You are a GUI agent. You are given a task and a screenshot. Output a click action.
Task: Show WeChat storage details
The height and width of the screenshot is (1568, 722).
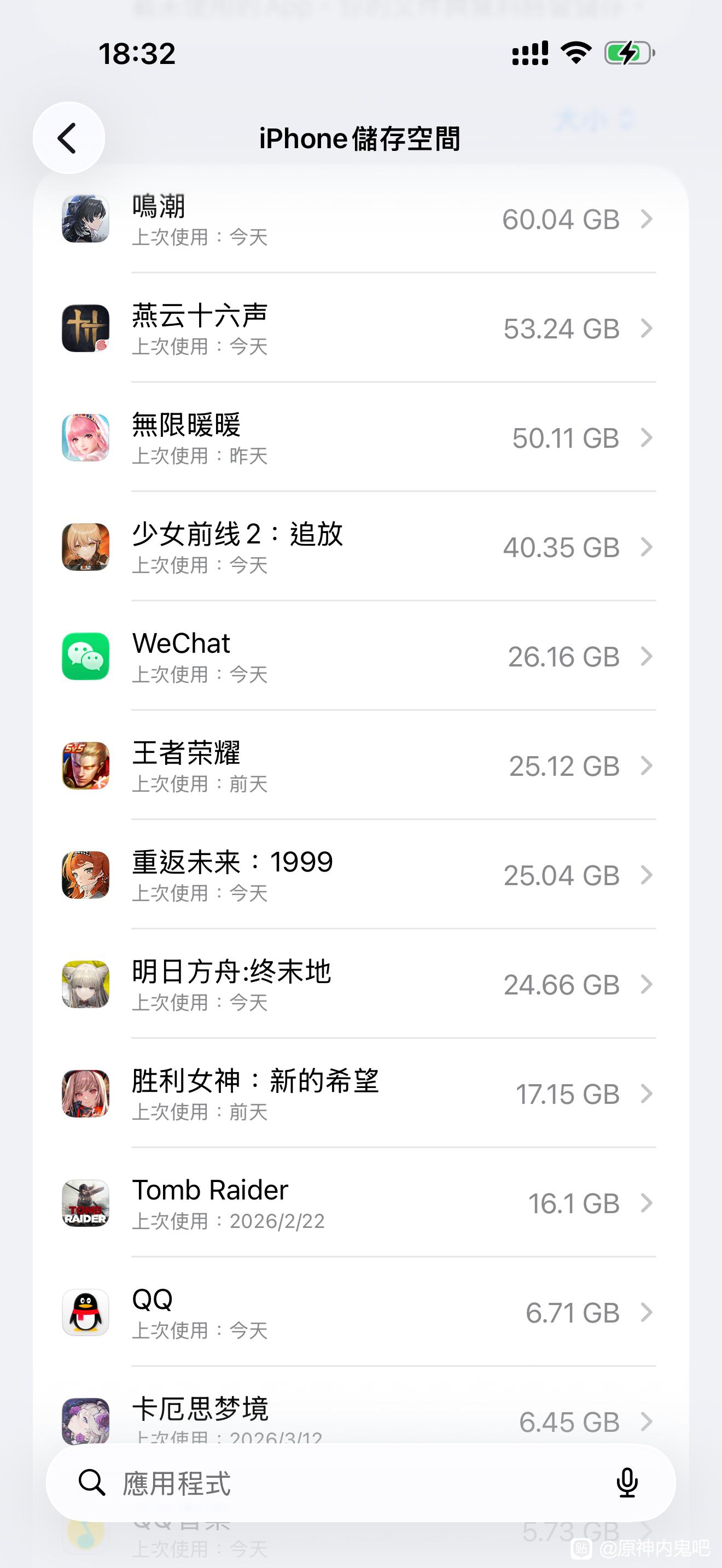[359, 657]
